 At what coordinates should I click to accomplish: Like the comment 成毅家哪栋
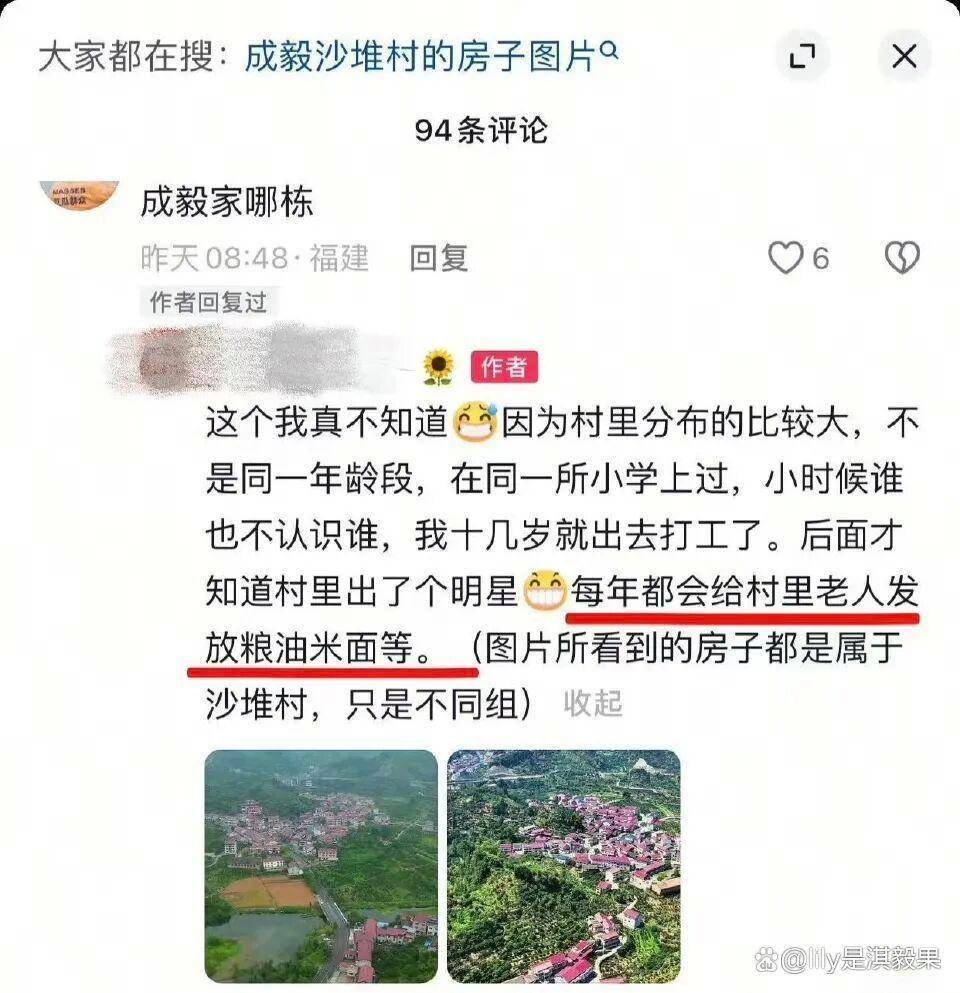point(786,258)
